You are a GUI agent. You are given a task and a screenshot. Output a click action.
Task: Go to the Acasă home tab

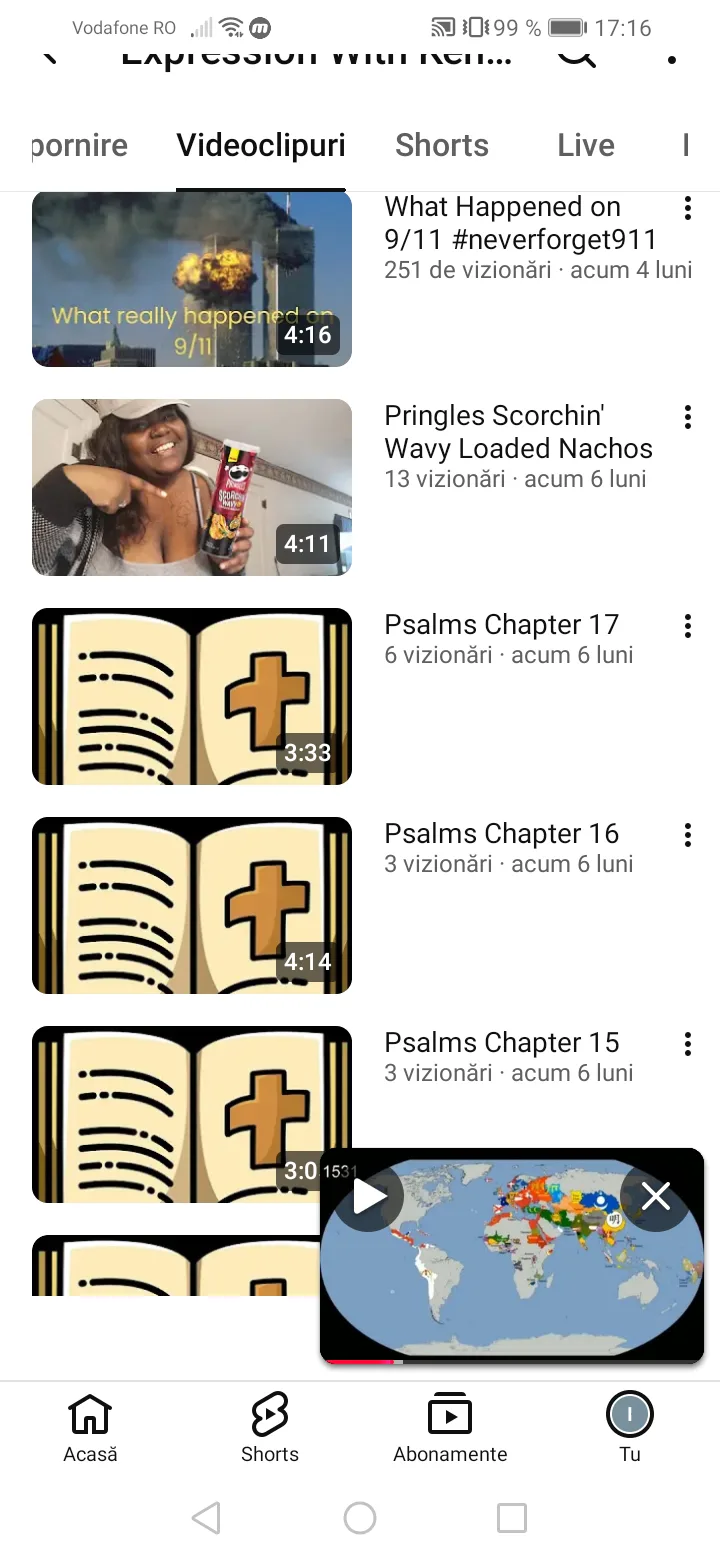(90, 1428)
